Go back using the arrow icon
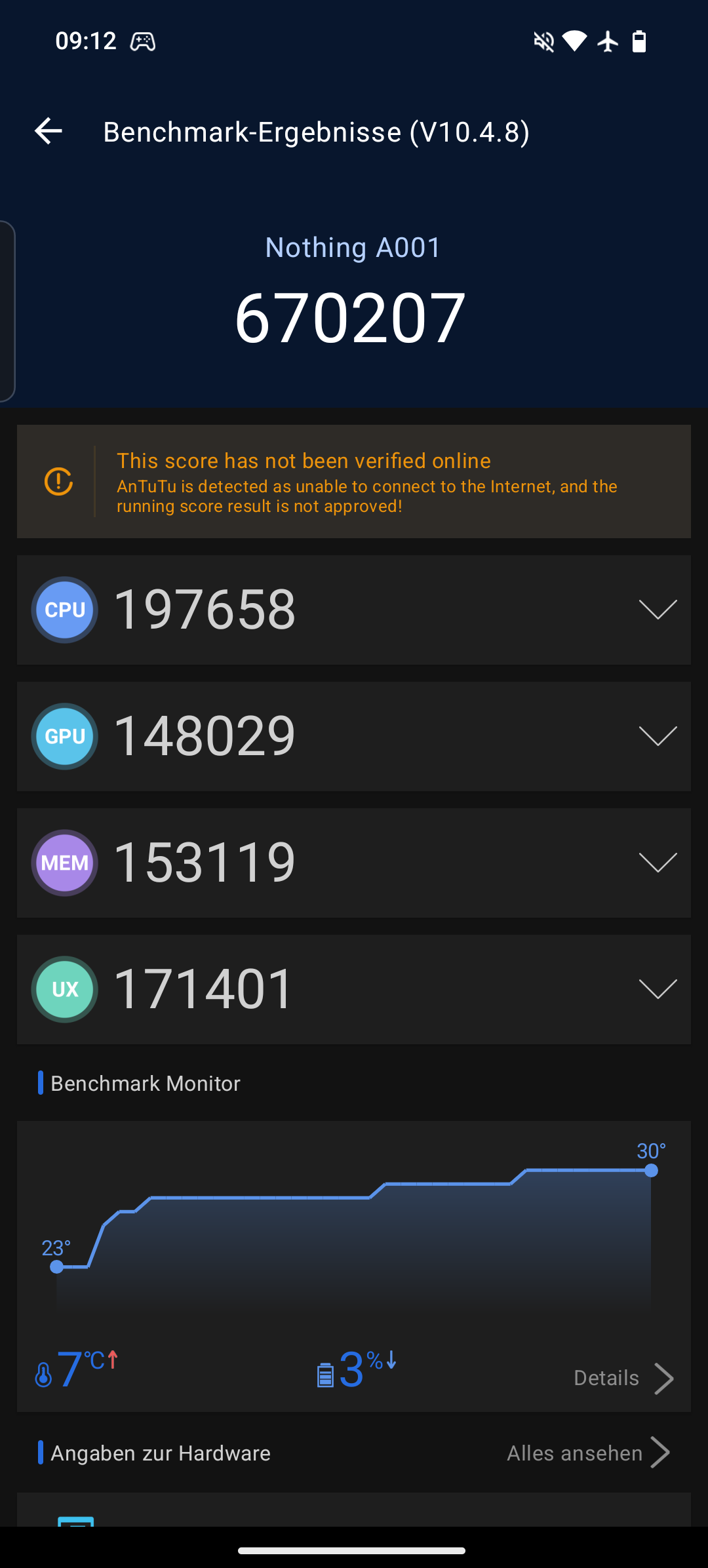This screenshot has width=708, height=1568. pyautogui.click(x=49, y=131)
